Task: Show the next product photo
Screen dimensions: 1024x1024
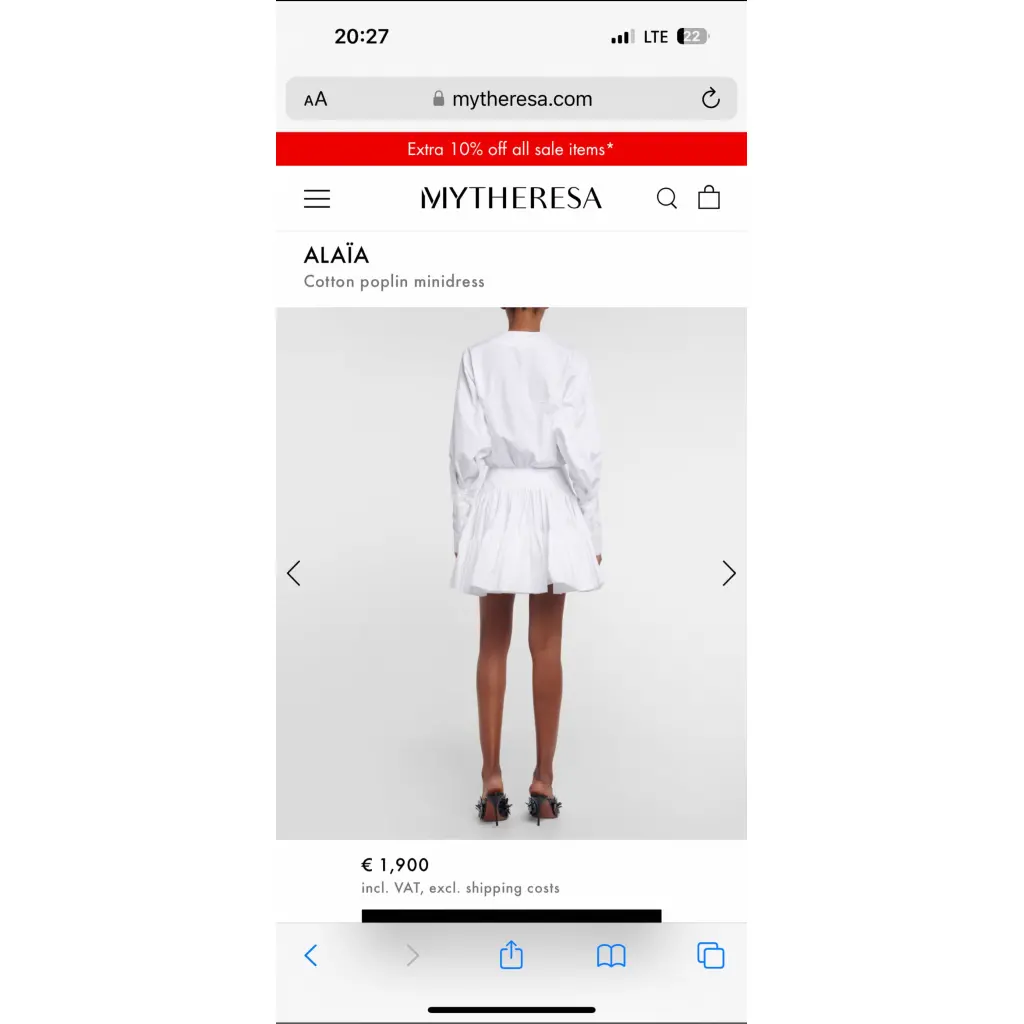Action: point(728,573)
